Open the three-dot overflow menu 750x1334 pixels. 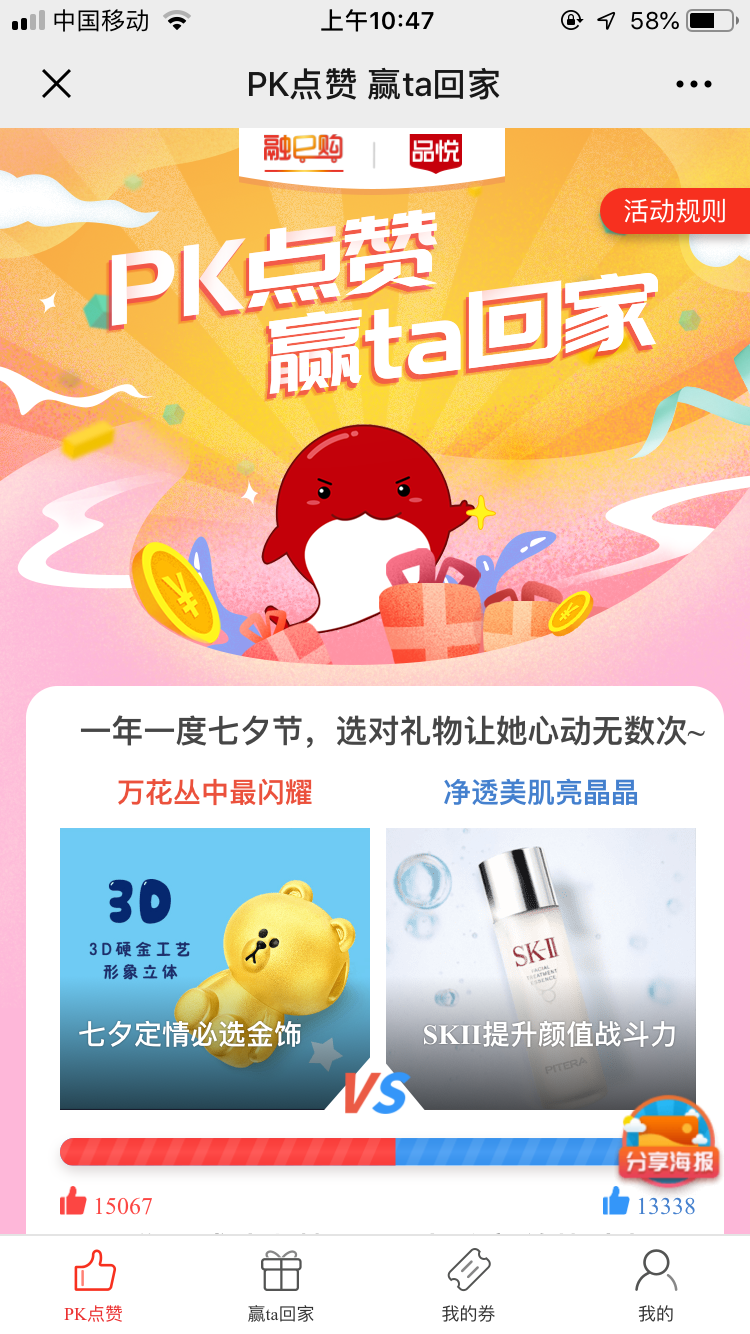693,84
